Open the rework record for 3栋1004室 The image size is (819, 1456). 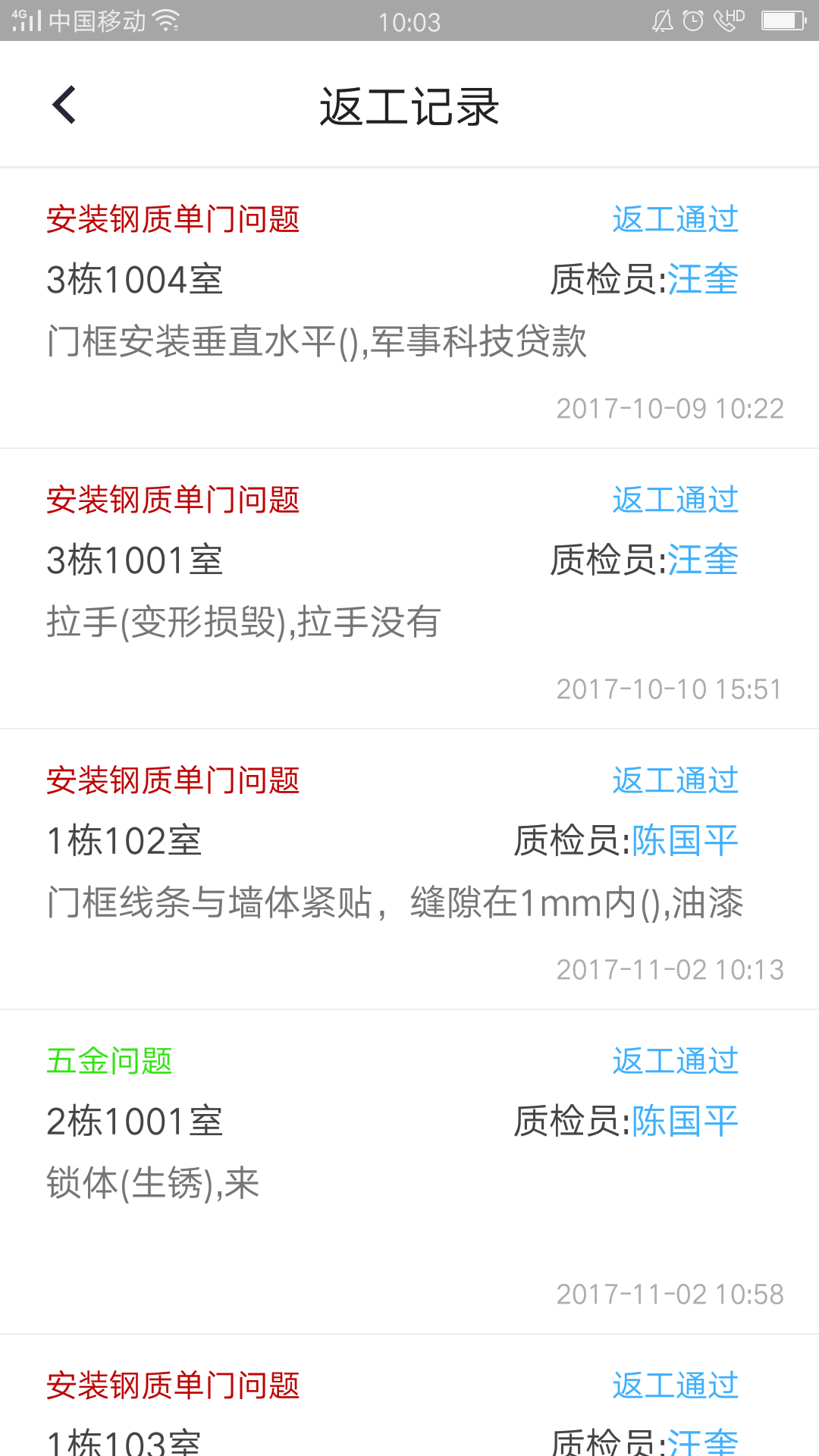(x=409, y=309)
